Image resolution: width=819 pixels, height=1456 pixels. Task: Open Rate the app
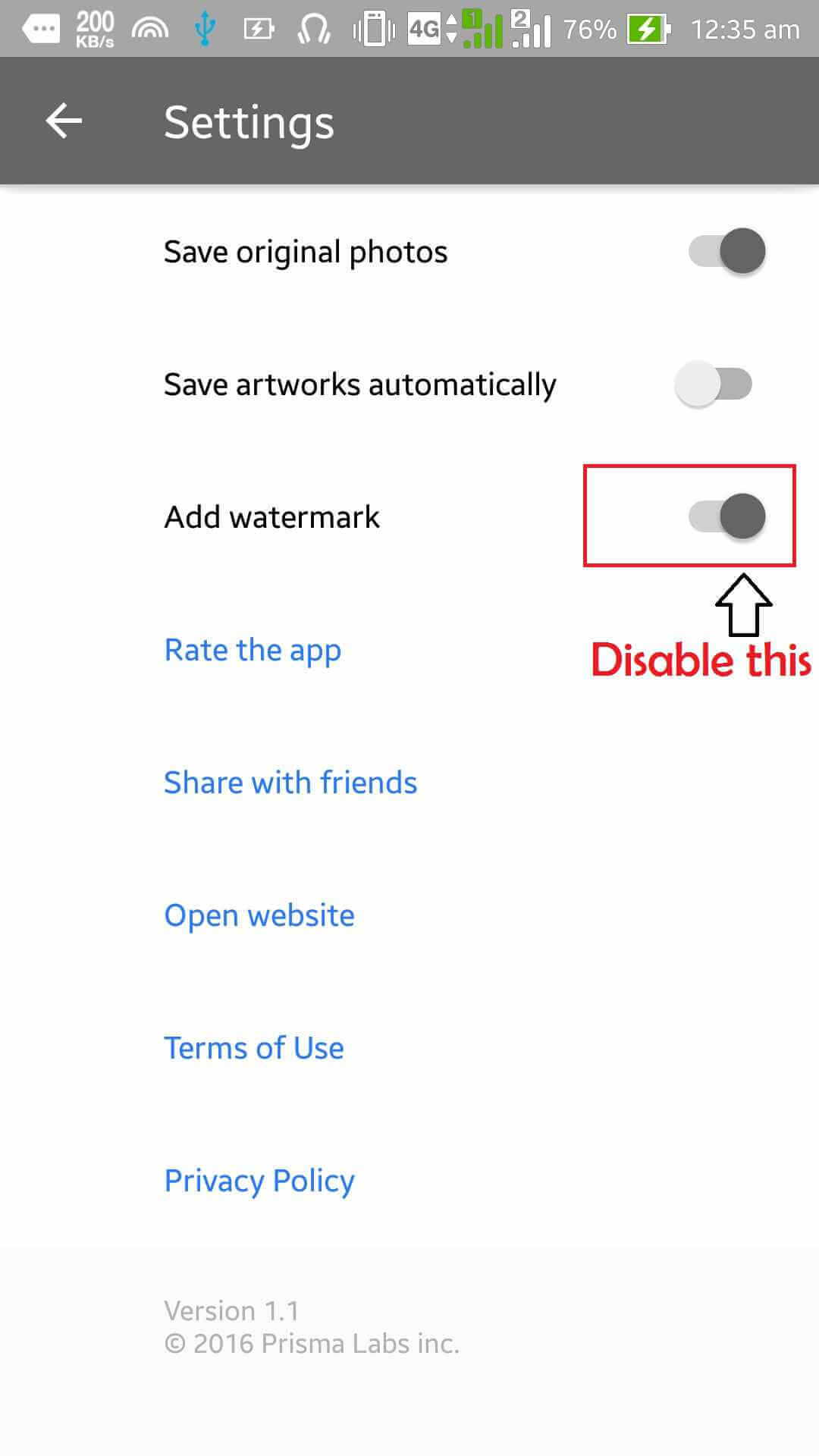(x=253, y=651)
